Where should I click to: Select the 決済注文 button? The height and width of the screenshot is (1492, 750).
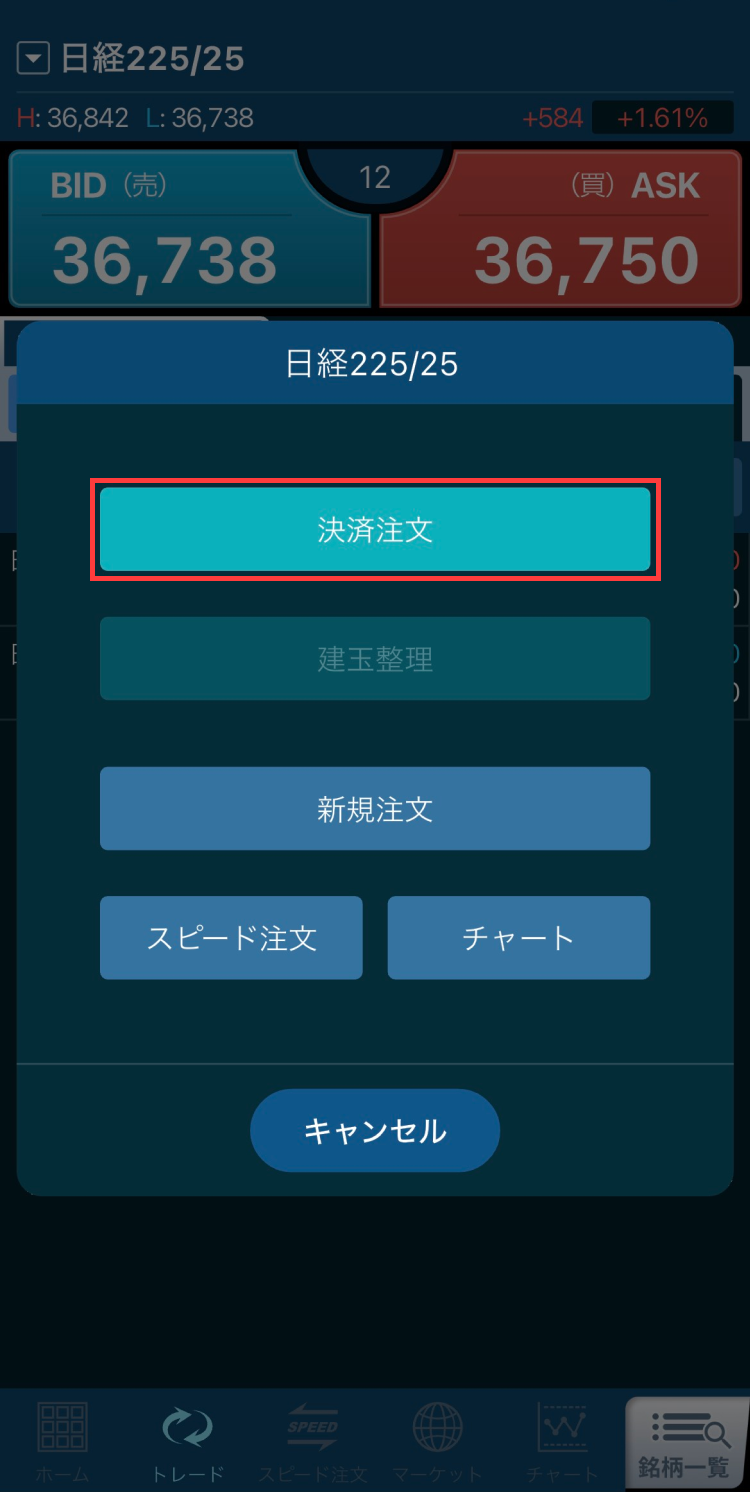(x=375, y=530)
